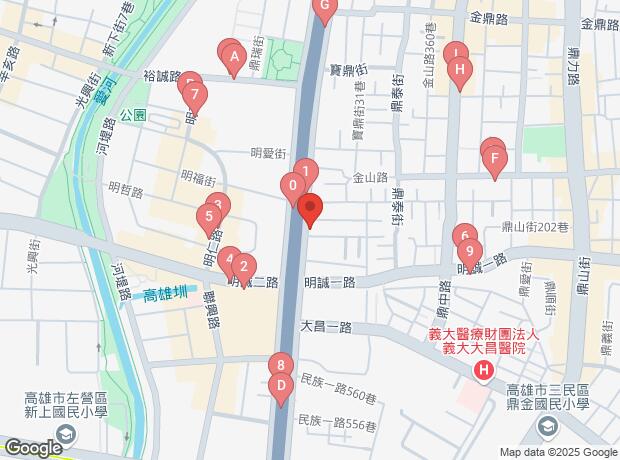Select the unlabeled red center pin
This screenshot has width=620, height=460.
(310, 211)
